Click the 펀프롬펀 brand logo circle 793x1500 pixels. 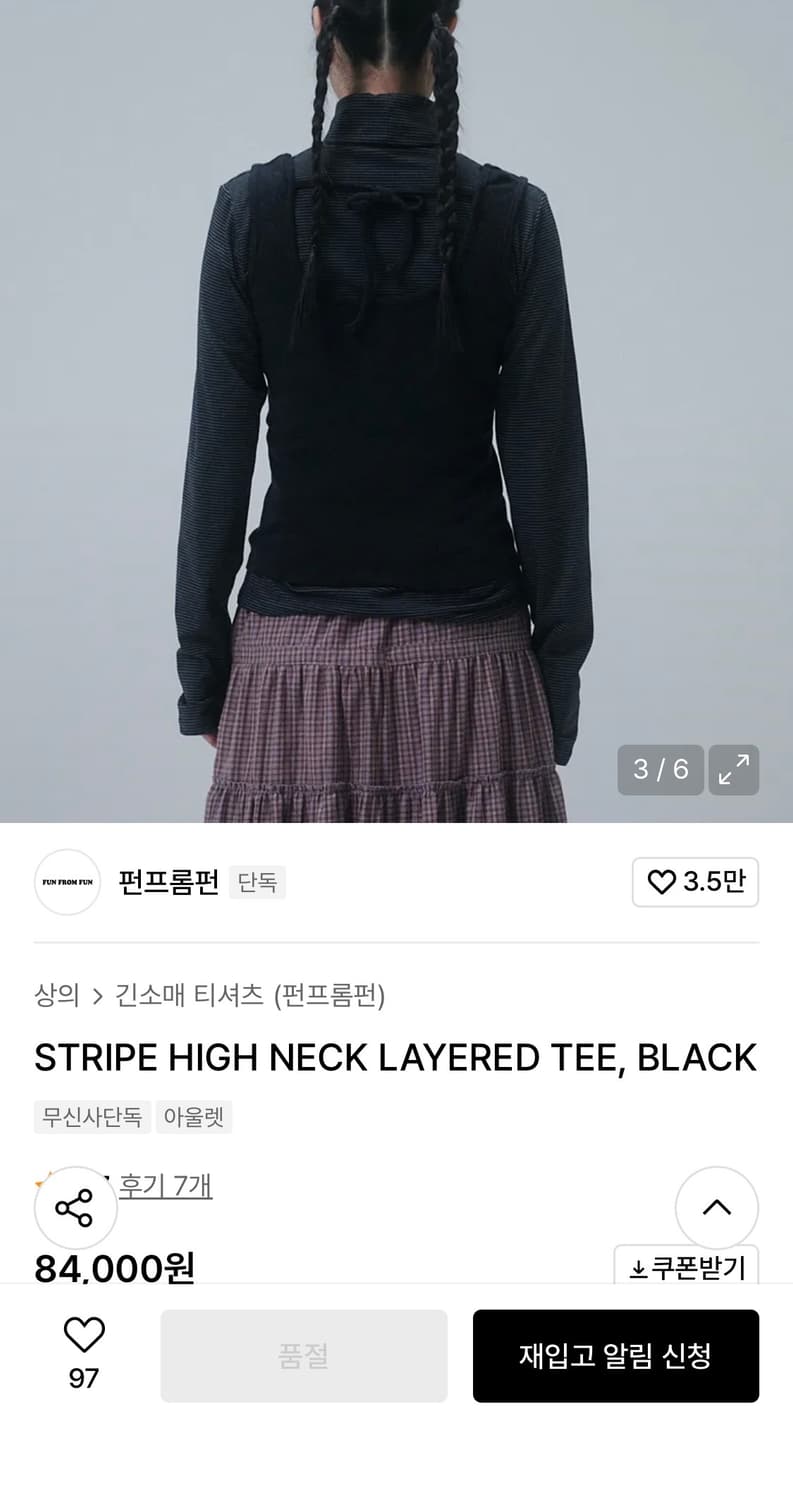[x=67, y=883]
